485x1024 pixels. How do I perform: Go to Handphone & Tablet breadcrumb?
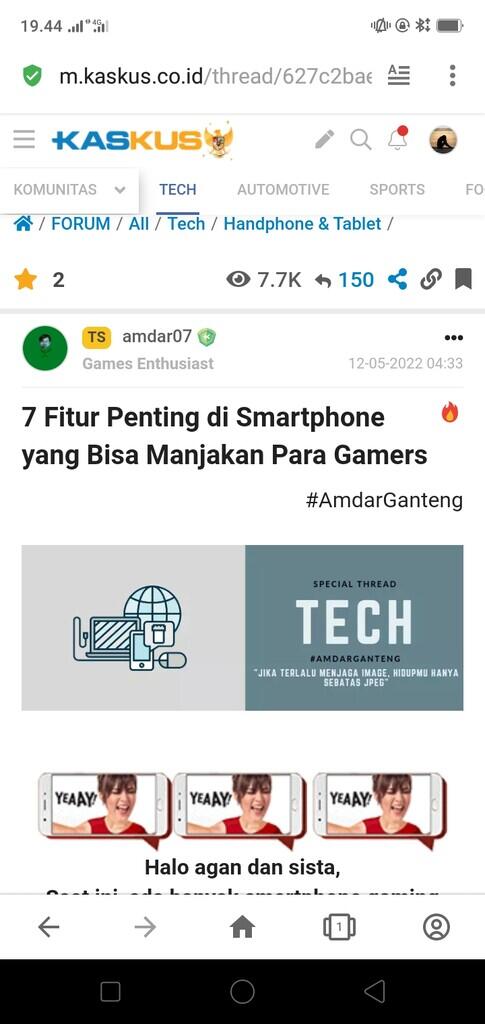click(x=302, y=224)
